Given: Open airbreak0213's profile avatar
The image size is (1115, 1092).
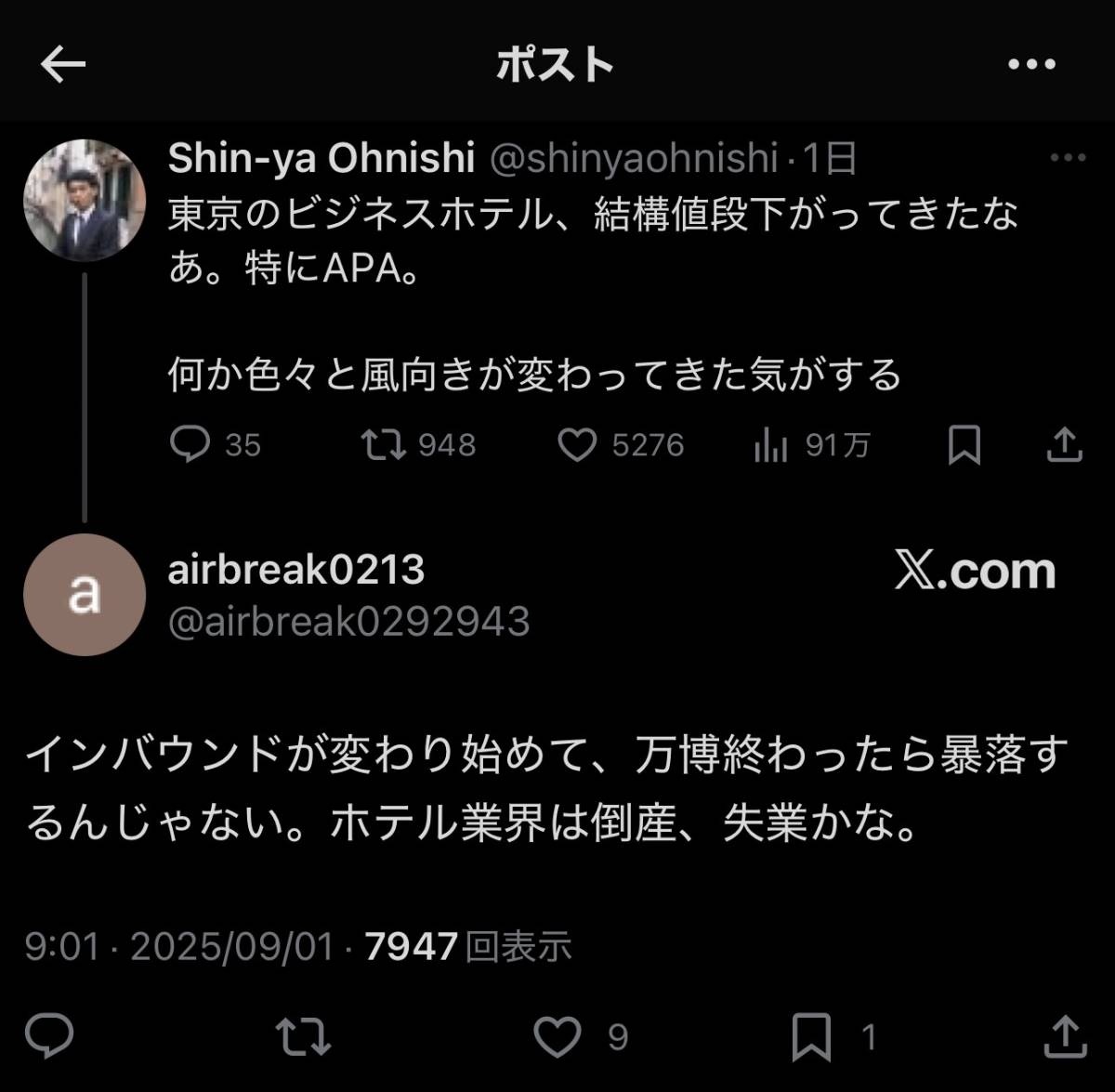Looking at the screenshot, I should coord(85,595).
